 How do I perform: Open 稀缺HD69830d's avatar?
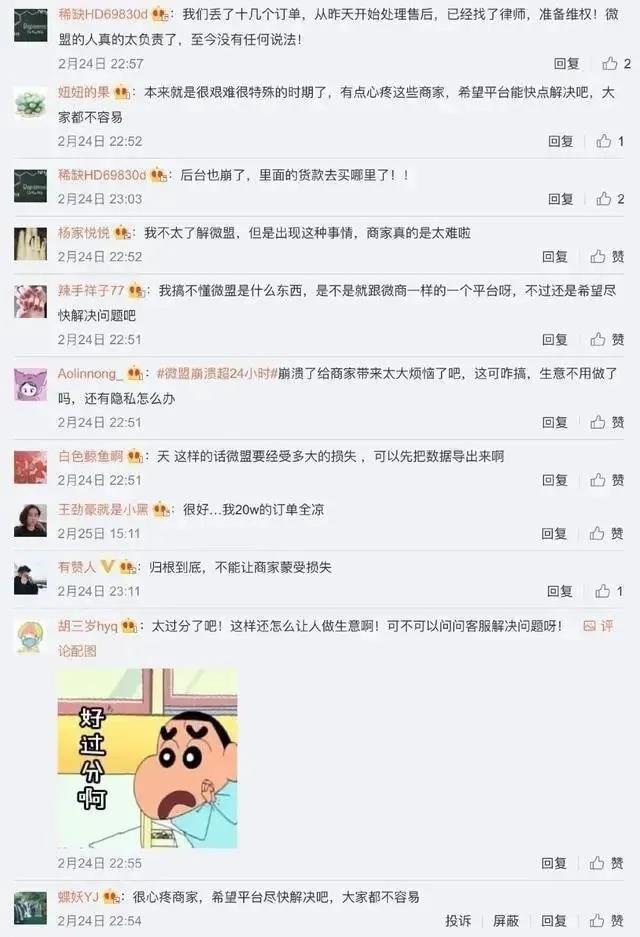pos(30,24)
